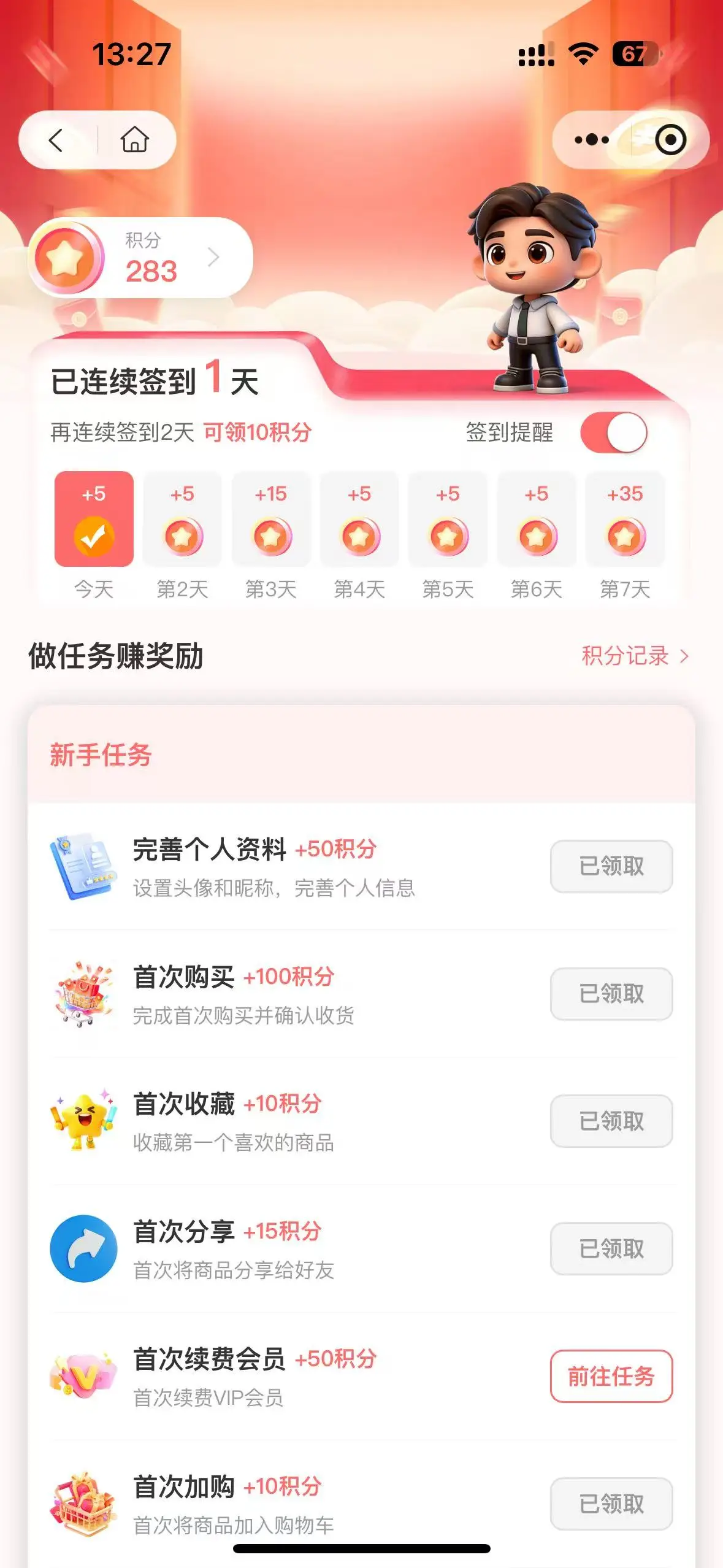Go back using the back arrow
Viewport: 723px width, 1568px height.
(x=56, y=140)
